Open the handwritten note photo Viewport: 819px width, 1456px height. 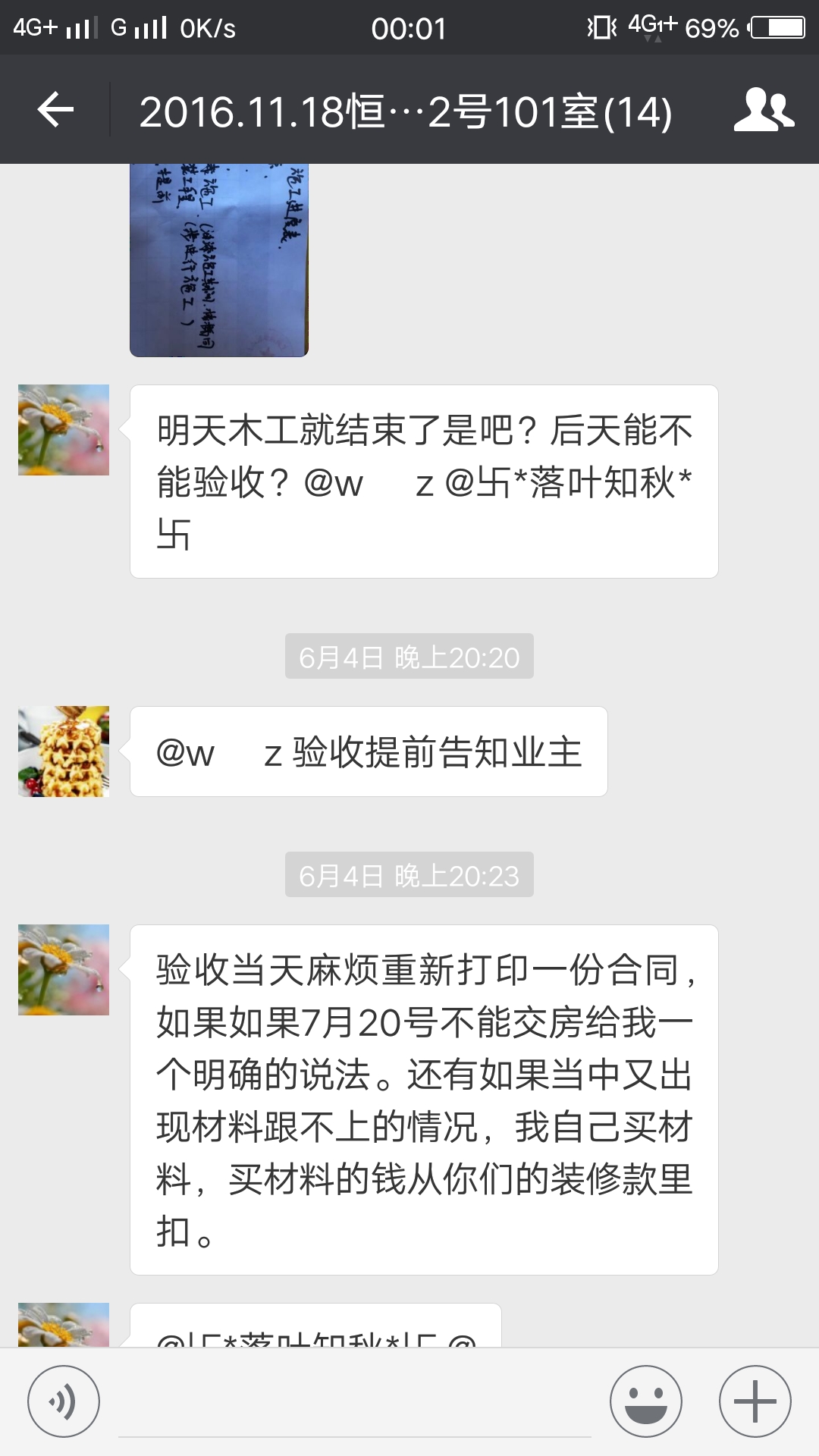point(219,259)
